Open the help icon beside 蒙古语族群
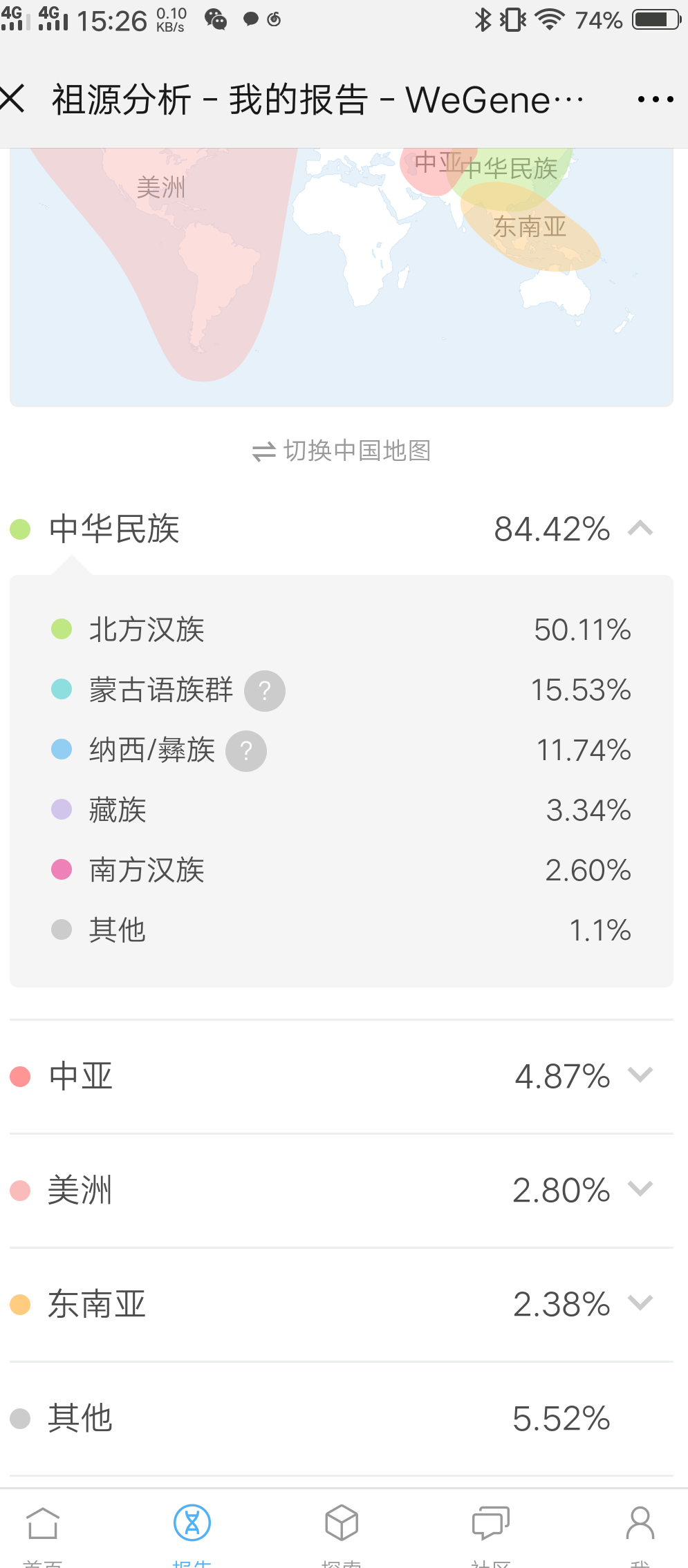This screenshot has width=688, height=1568. (x=265, y=690)
